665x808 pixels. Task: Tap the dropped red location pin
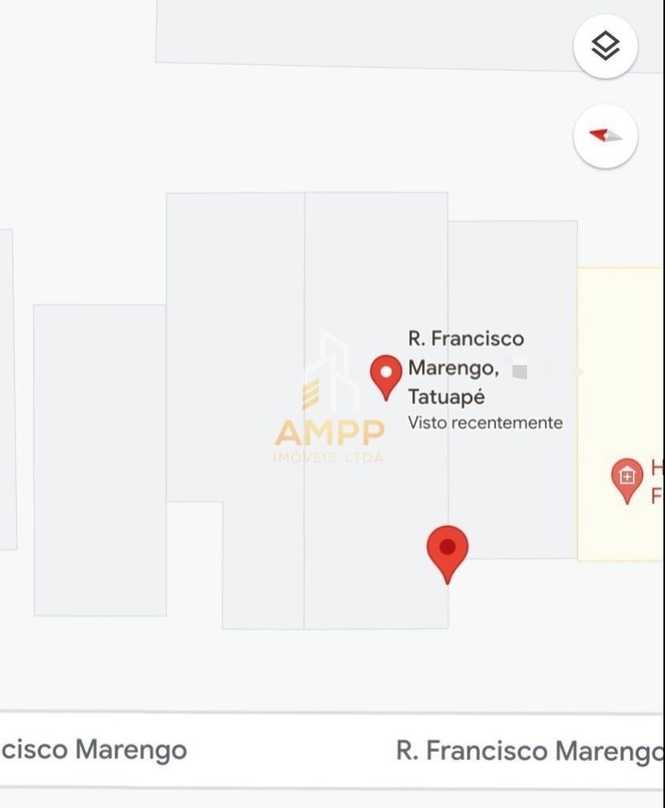[447, 550]
